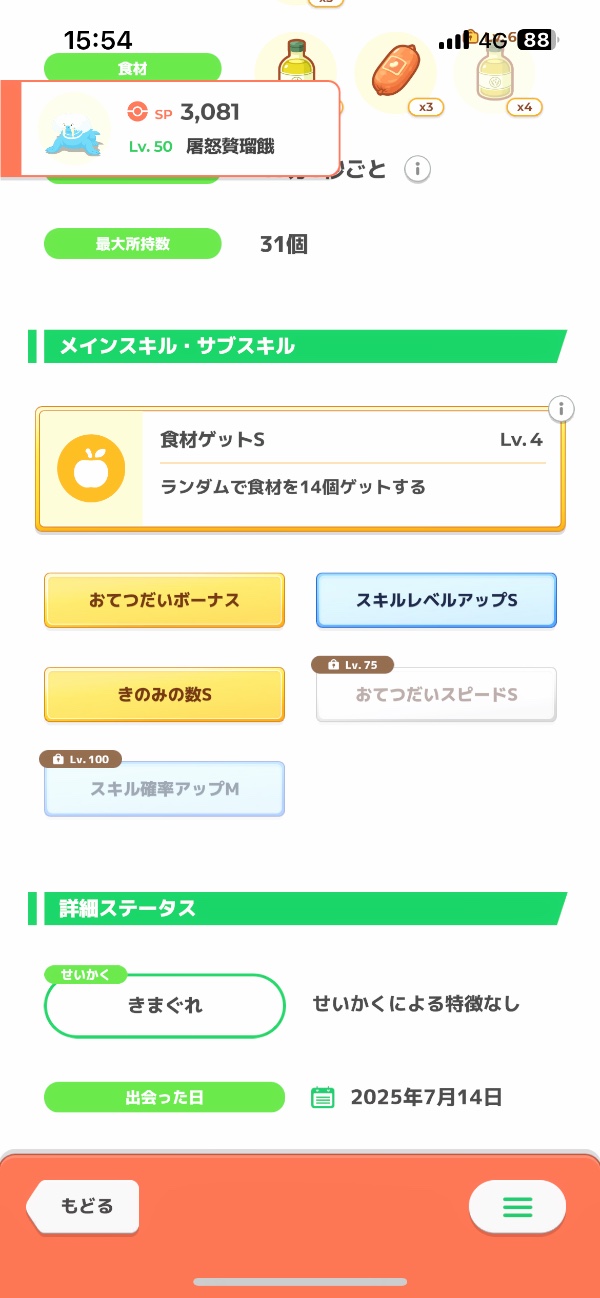This screenshot has height=1298, width=600.
Task: Open the 食材ゲットS skill card
Action: coord(300,468)
